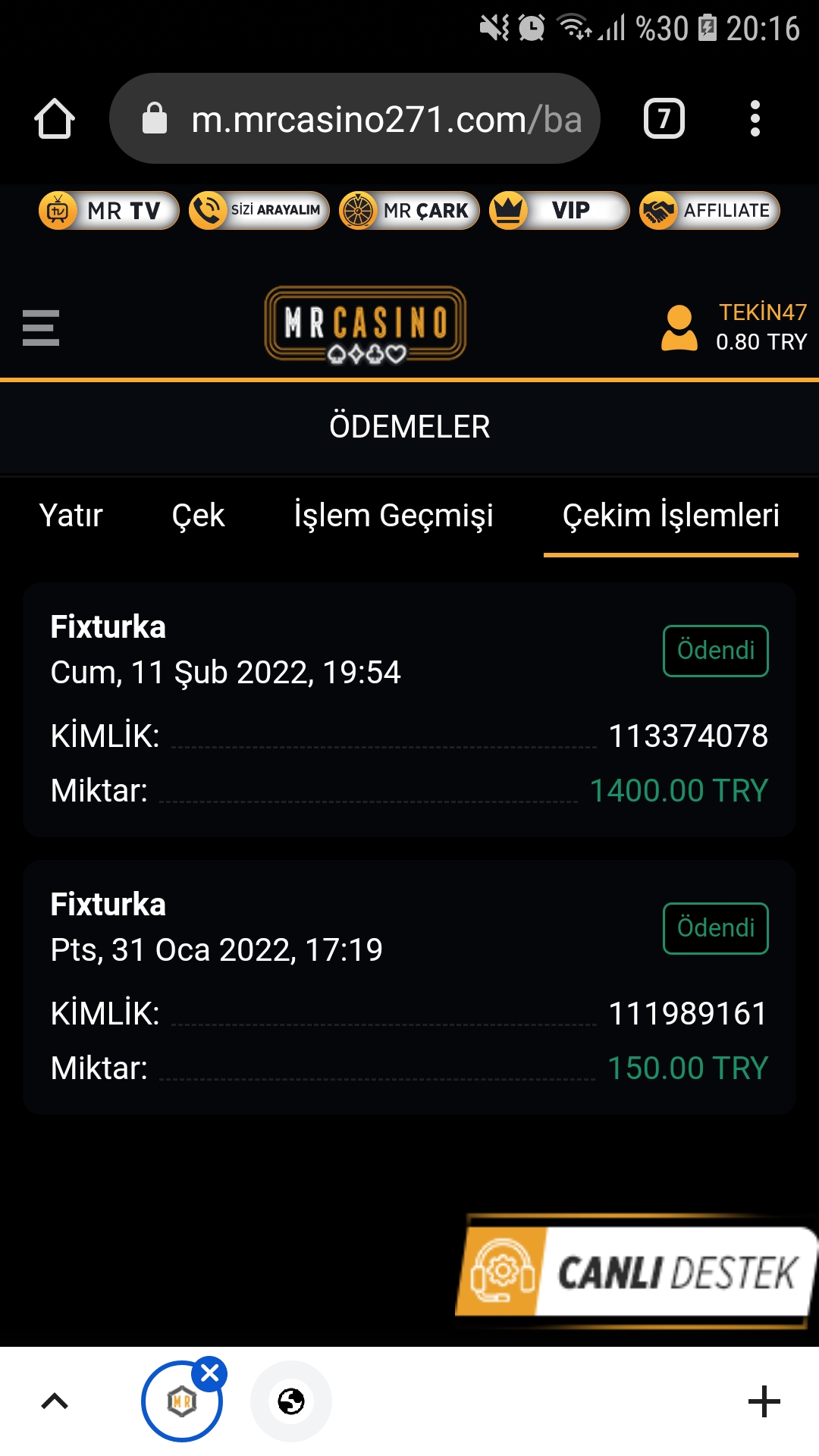Open Canlı Destek live support

pos(635,1271)
